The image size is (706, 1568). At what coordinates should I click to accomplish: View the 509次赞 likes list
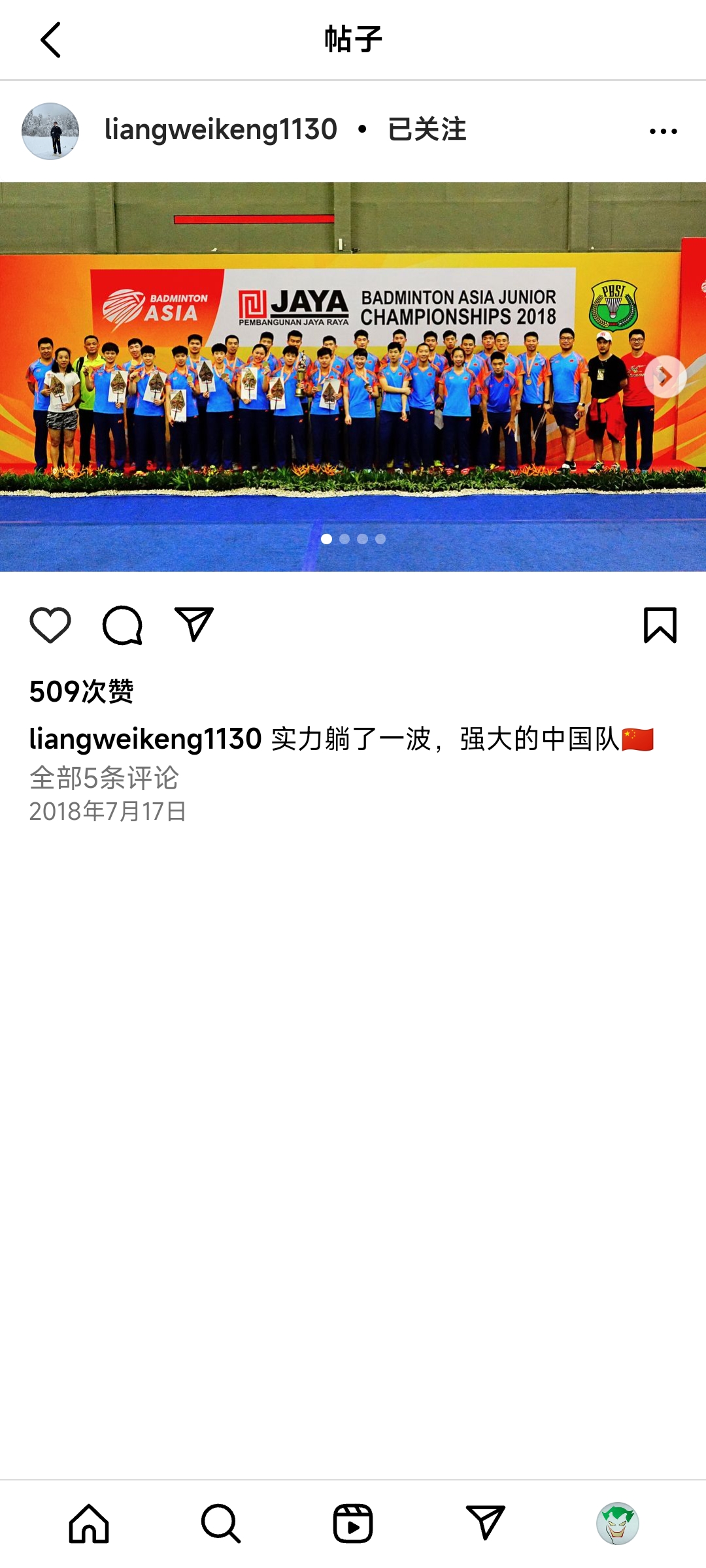82,691
